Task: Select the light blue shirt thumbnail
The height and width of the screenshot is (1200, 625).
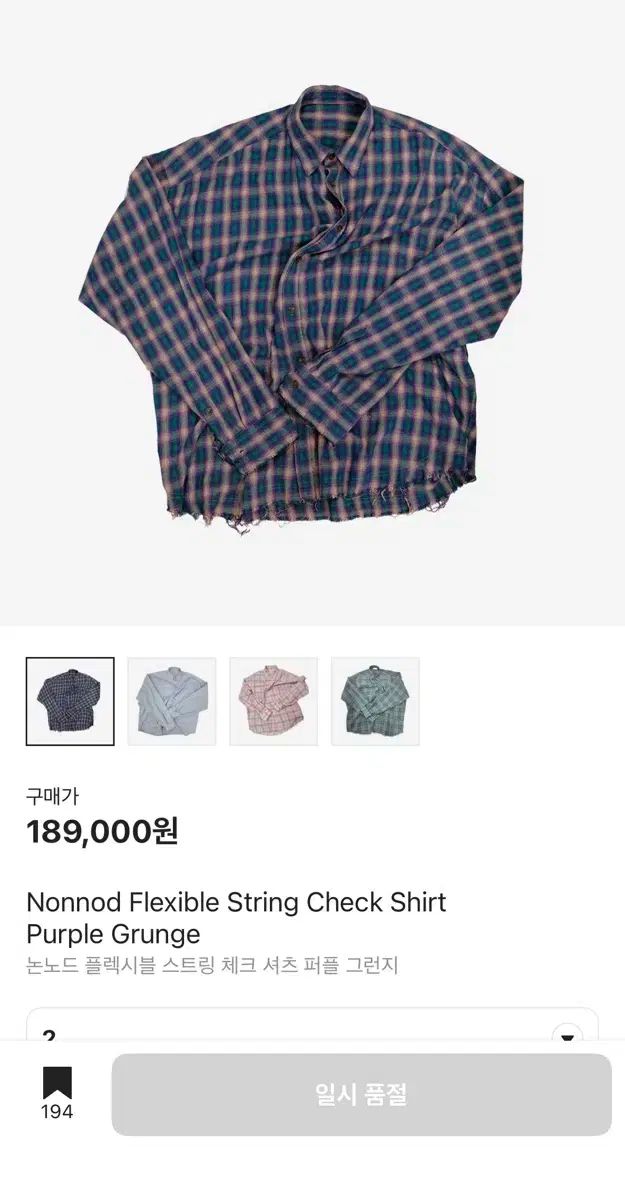Action: pyautogui.click(x=172, y=701)
